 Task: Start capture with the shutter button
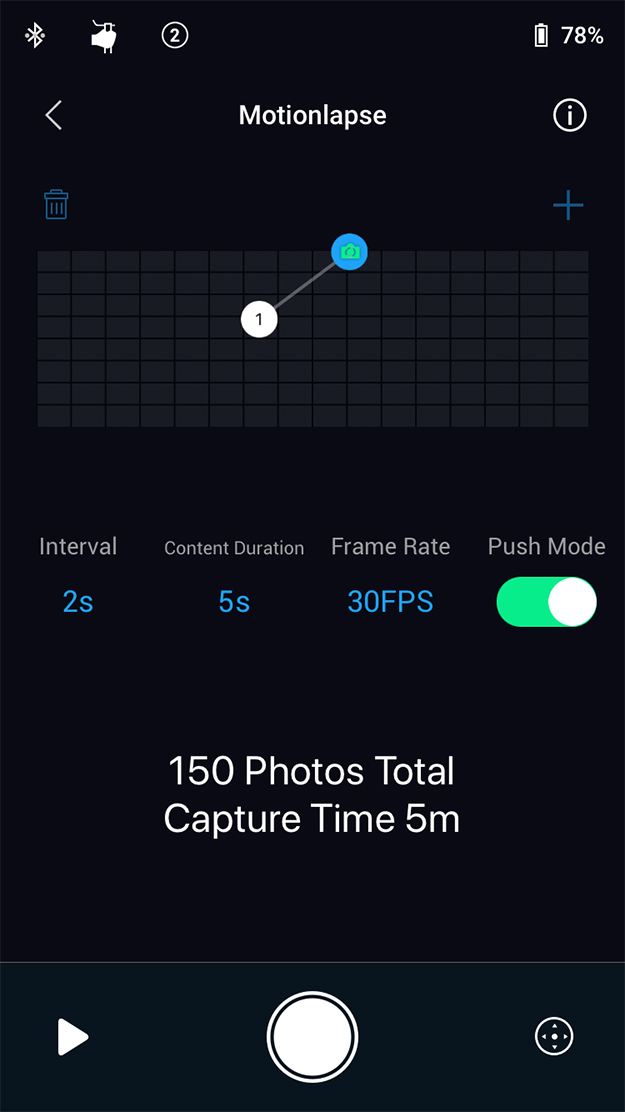(x=312, y=1037)
